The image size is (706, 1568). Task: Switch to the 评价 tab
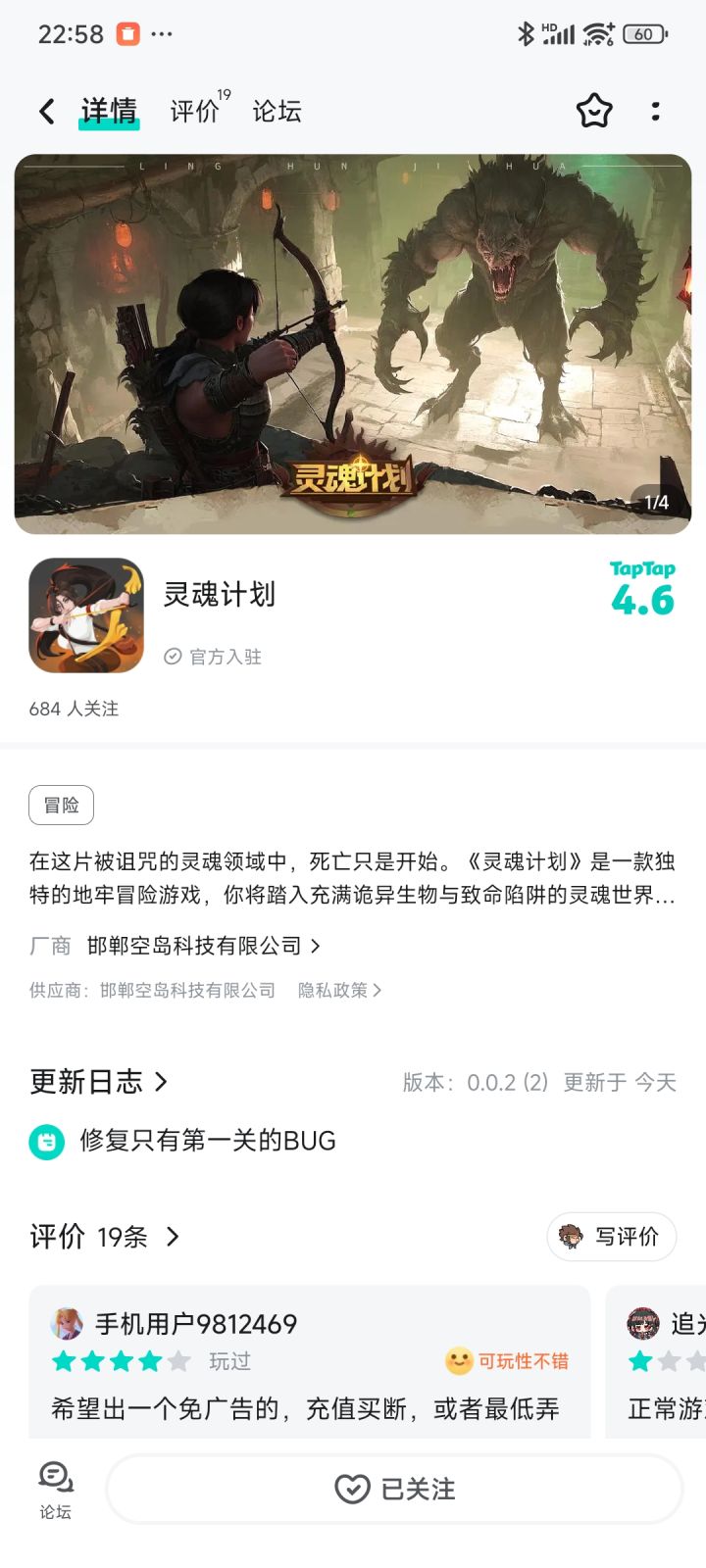point(192,111)
